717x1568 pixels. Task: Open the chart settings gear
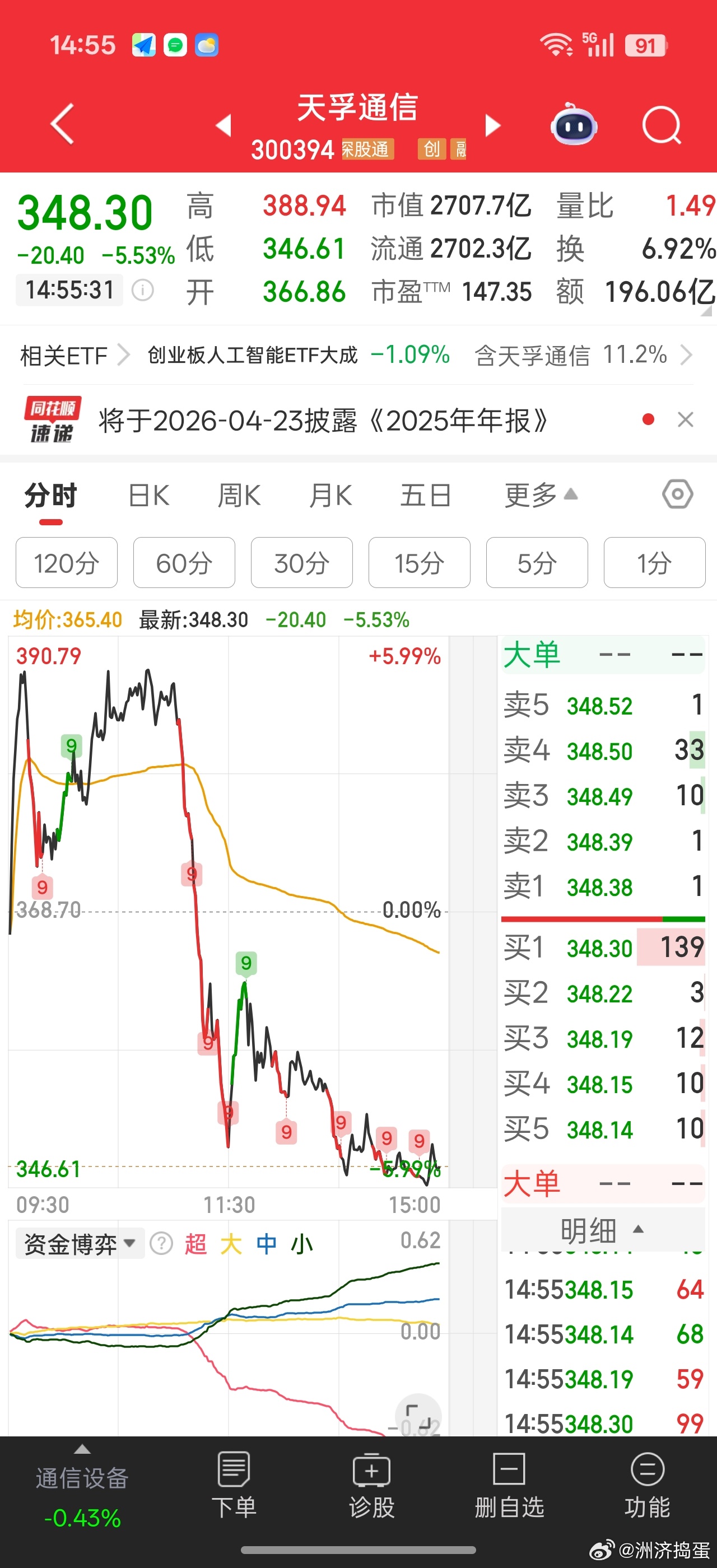(x=677, y=495)
